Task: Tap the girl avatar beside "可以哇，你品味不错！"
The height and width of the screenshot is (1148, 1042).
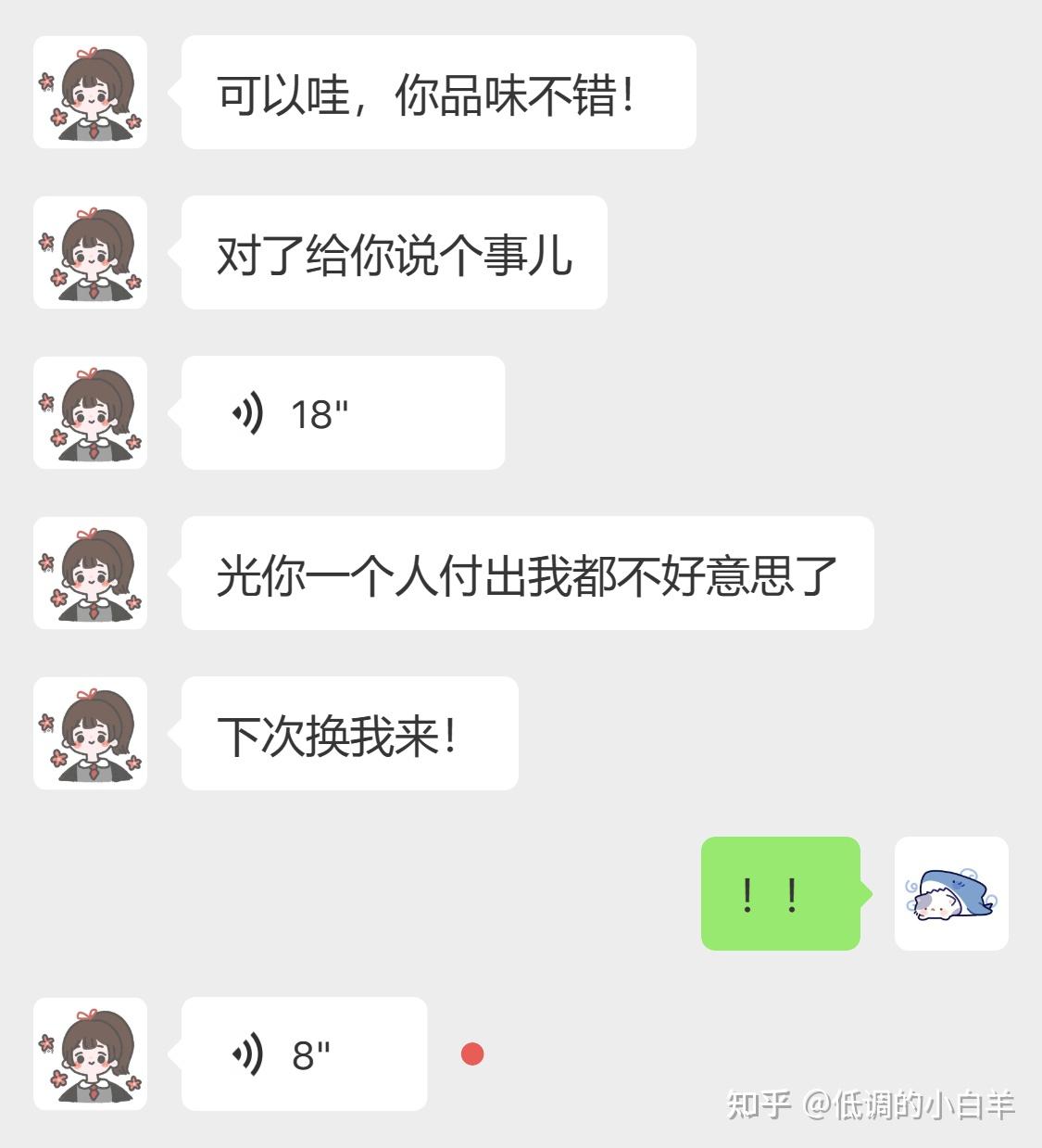Action: [91, 93]
